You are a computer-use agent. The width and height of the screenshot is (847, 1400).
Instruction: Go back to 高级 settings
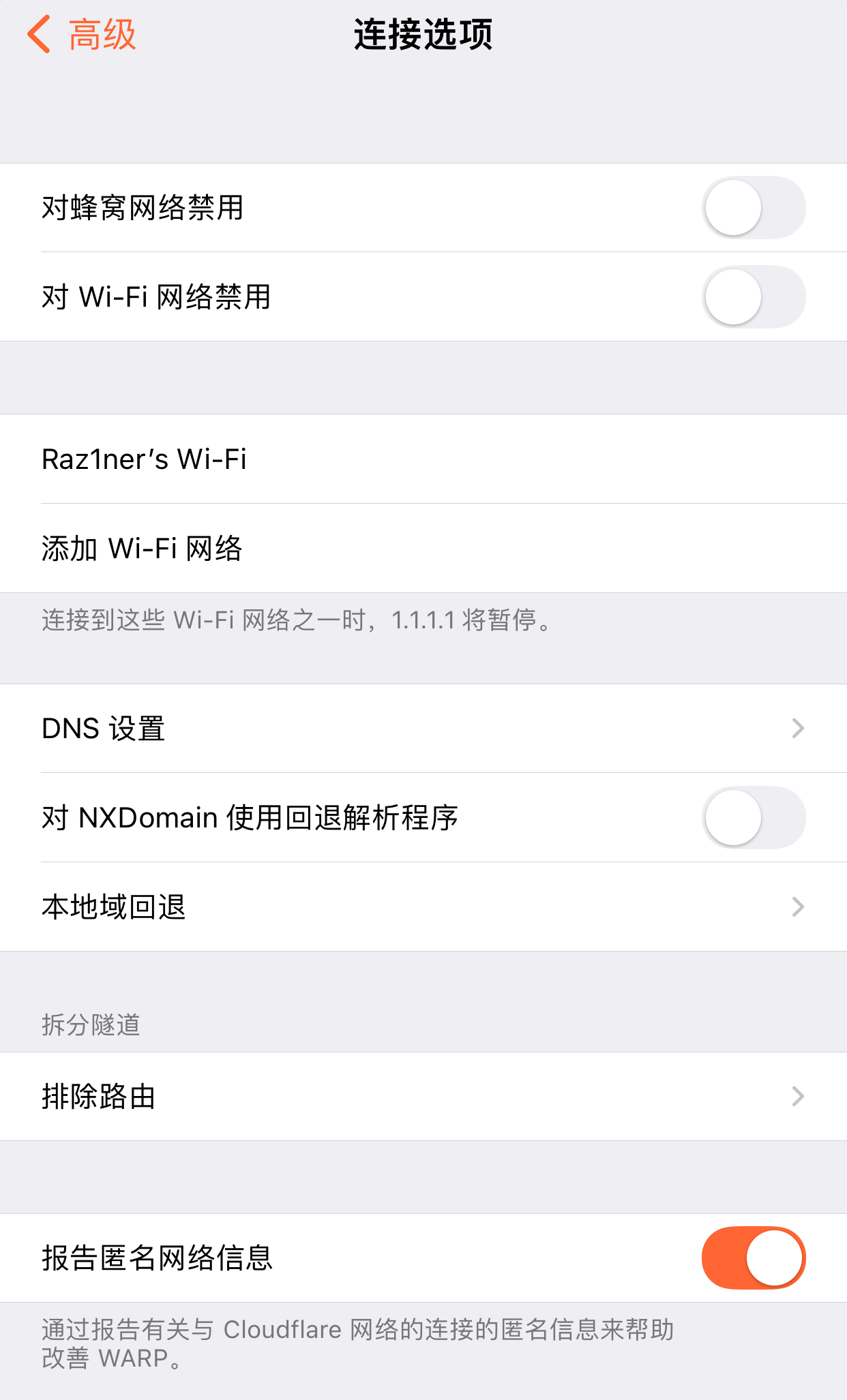tap(82, 34)
